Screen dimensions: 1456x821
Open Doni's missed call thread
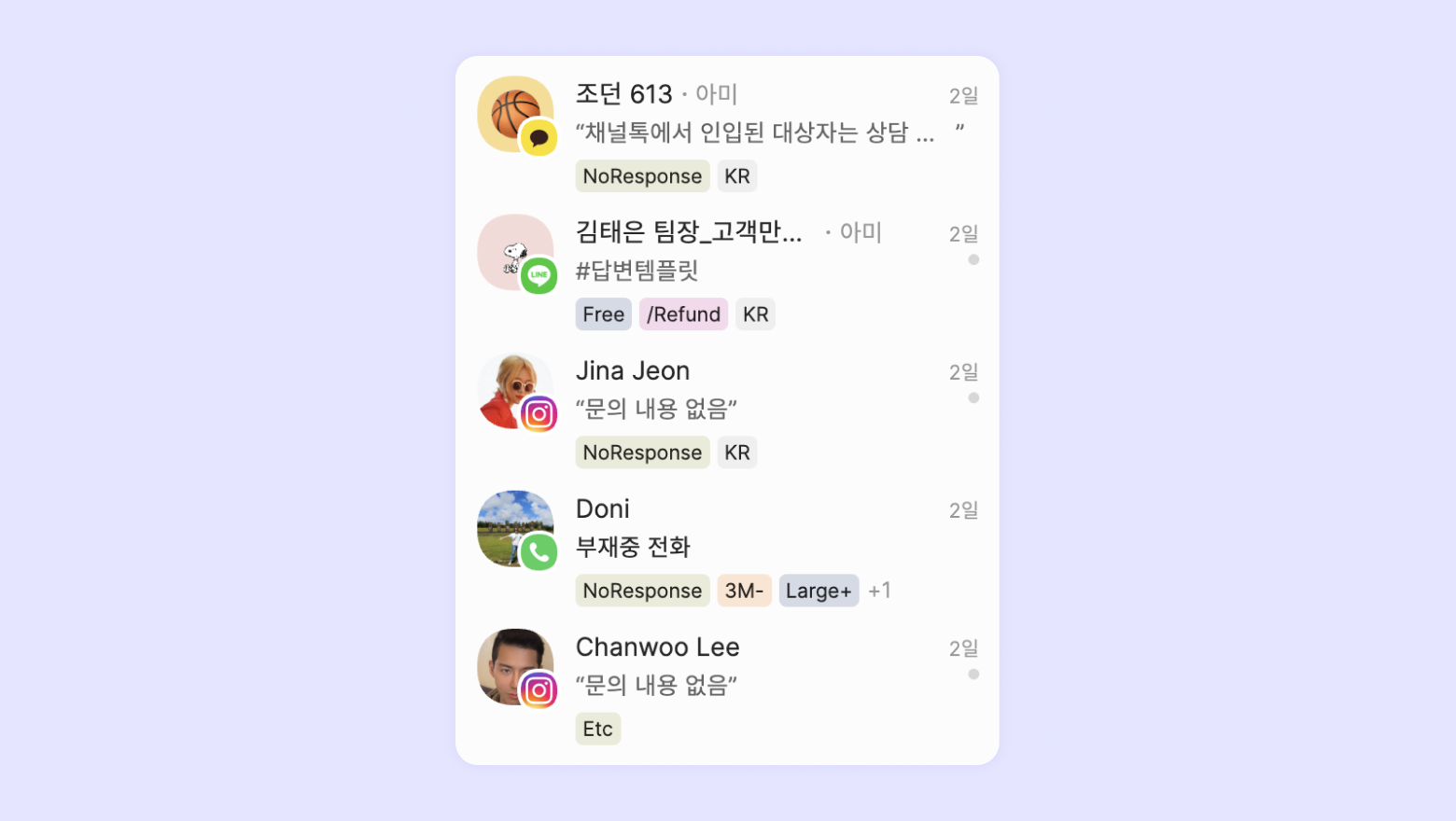click(x=603, y=509)
